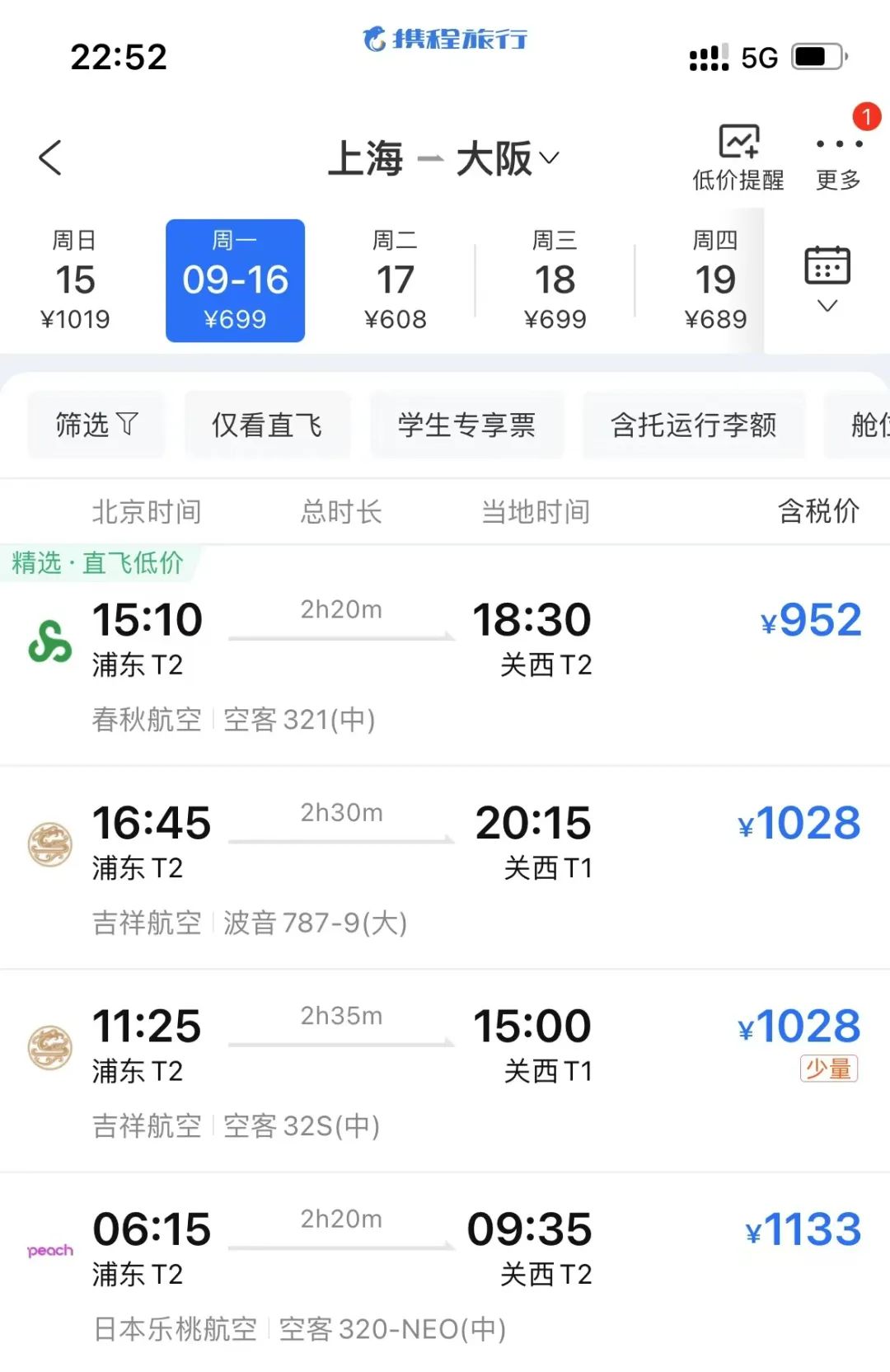Viewport: 890px width, 1372px height.
Task: Select the 06:15 日本乐桃航空 flight
Action: click(445, 1271)
